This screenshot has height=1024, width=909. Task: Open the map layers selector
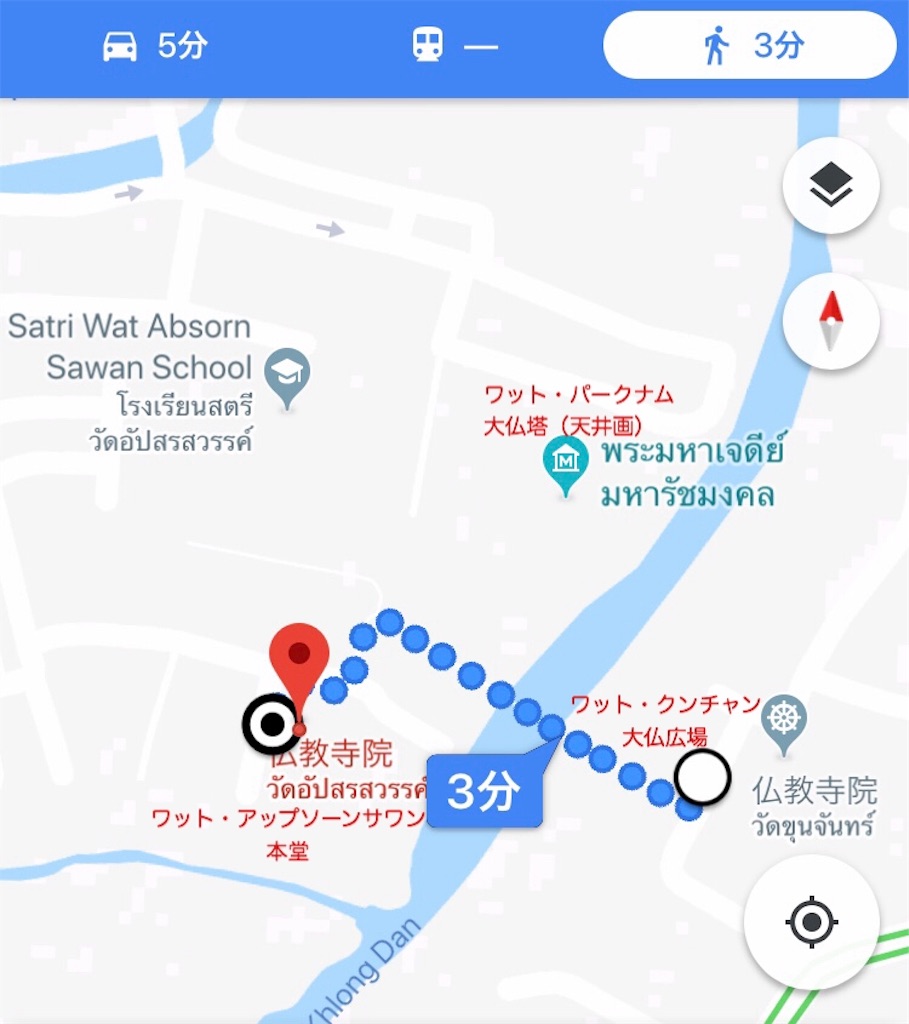(831, 186)
